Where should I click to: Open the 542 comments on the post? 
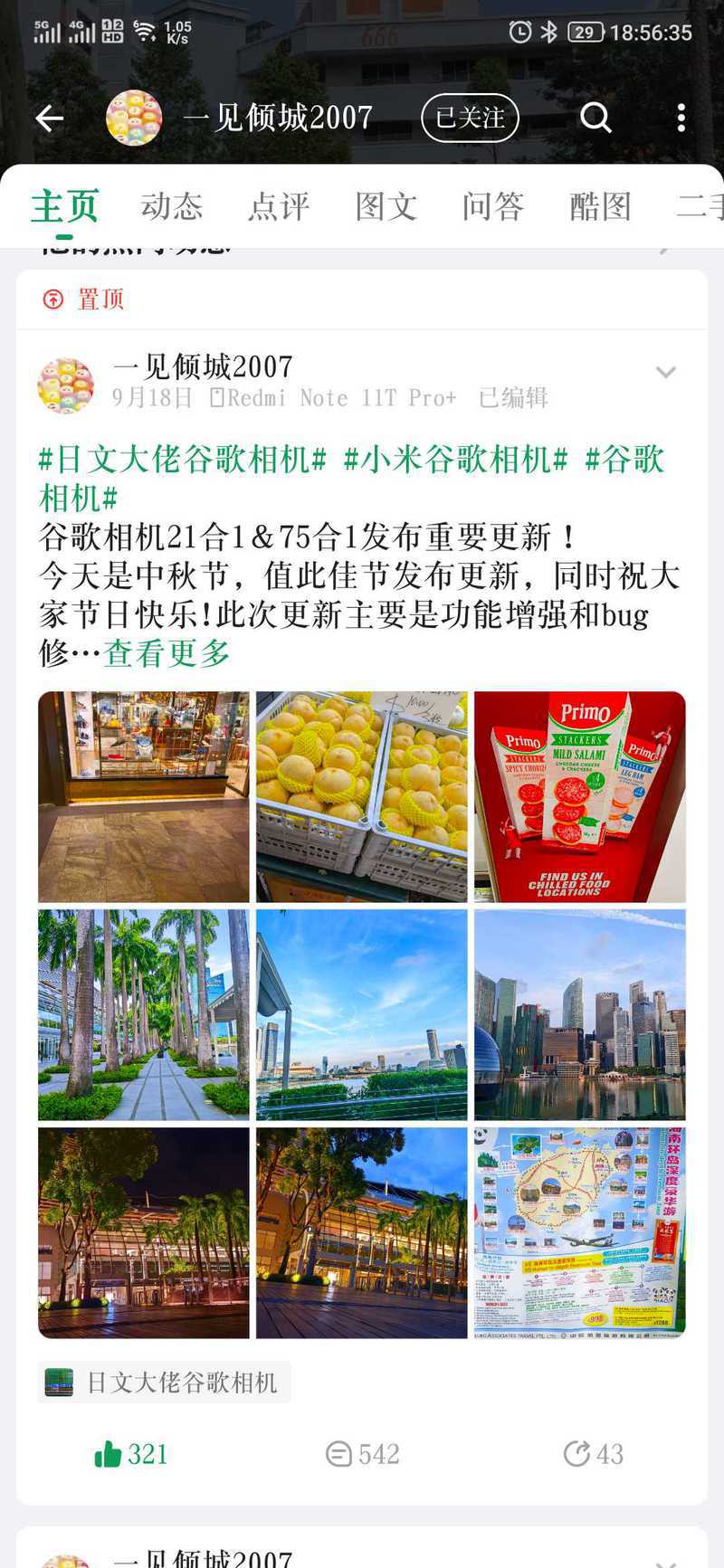(x=362, y=1454)
